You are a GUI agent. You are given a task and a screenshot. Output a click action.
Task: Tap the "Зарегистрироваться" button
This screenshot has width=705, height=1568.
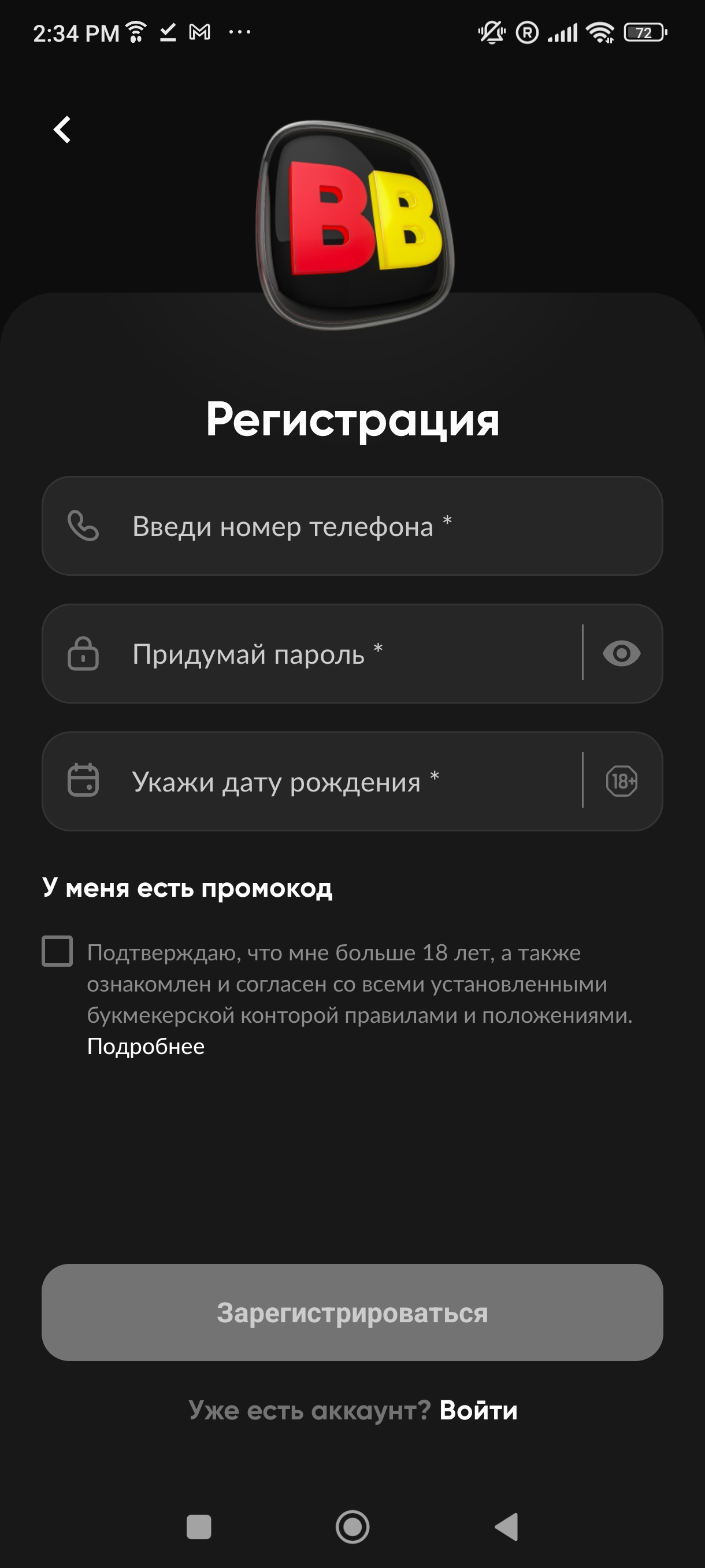pyautogui.click(x=351, y=1312)
